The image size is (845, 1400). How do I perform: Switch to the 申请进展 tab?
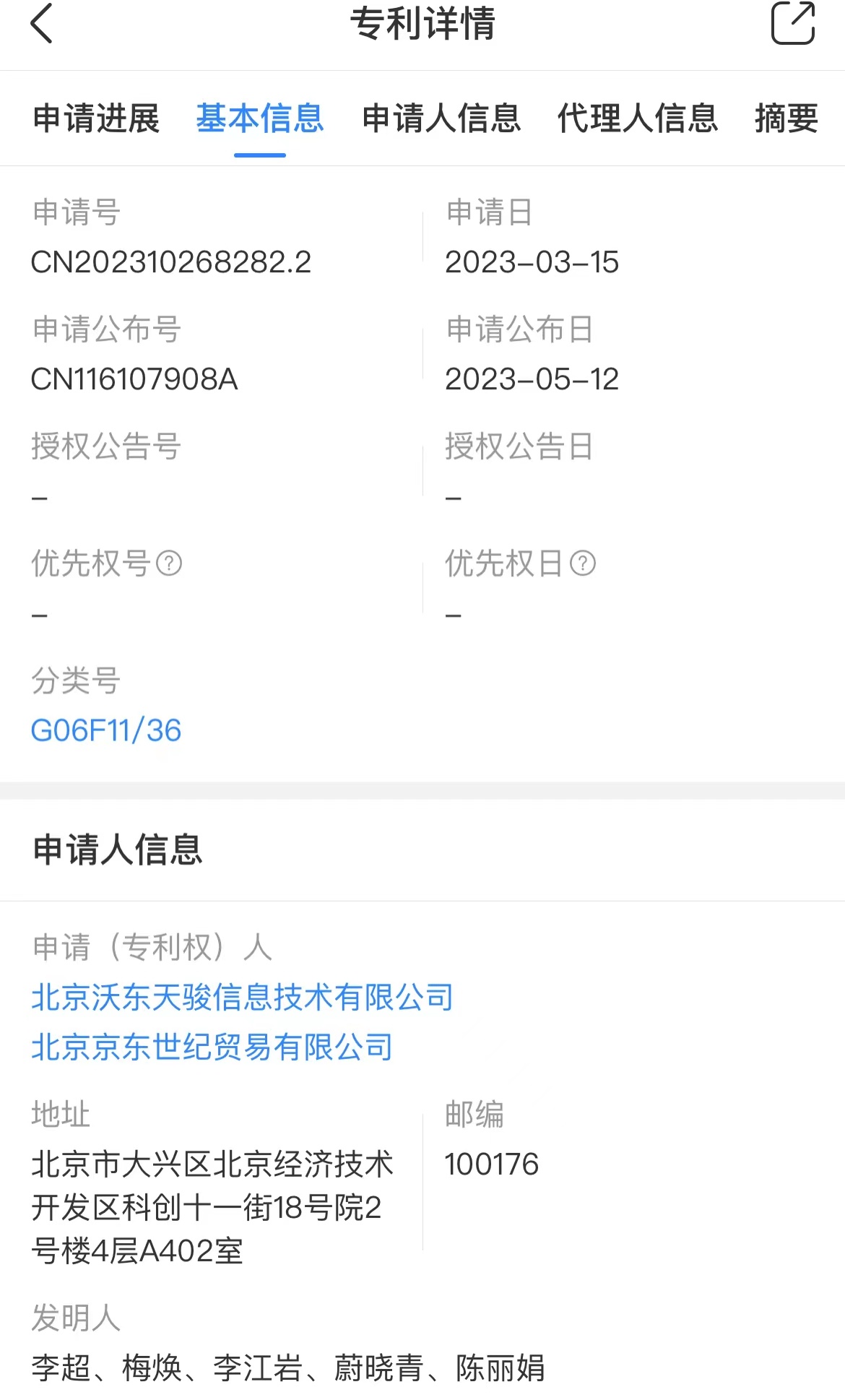coord(96,118)
